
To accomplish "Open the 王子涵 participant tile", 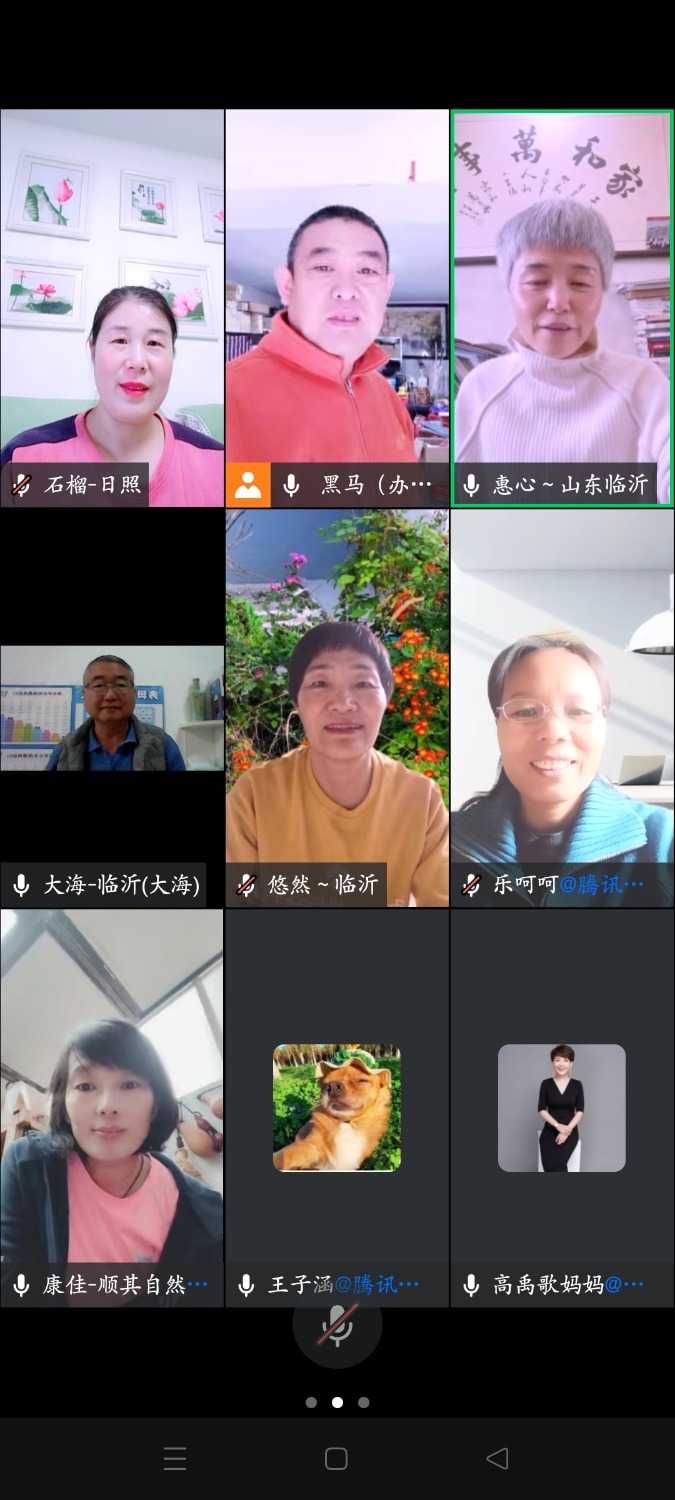I will pos(337,1108).
